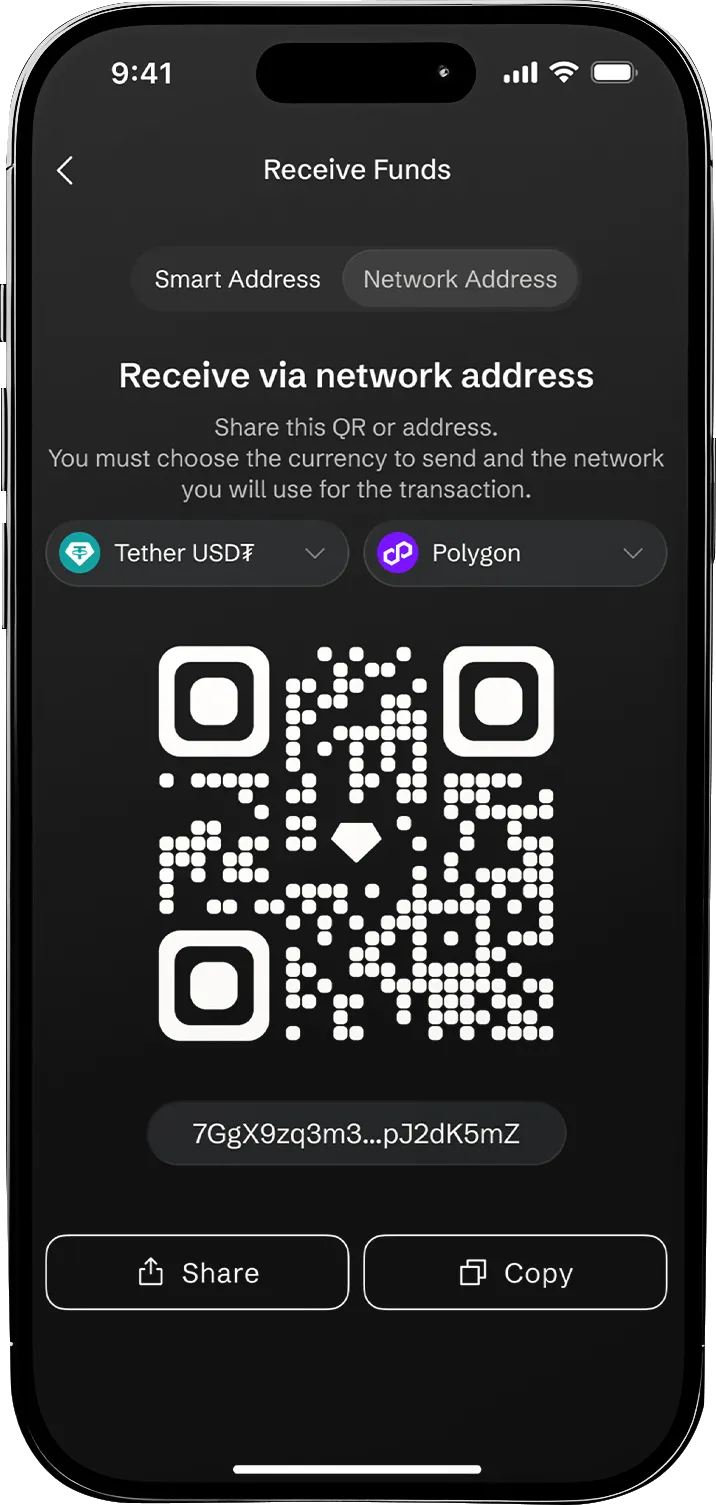Expand the Polygon network dropdown
This screenshot has width=716, height=1505.
tap(515, 553)
